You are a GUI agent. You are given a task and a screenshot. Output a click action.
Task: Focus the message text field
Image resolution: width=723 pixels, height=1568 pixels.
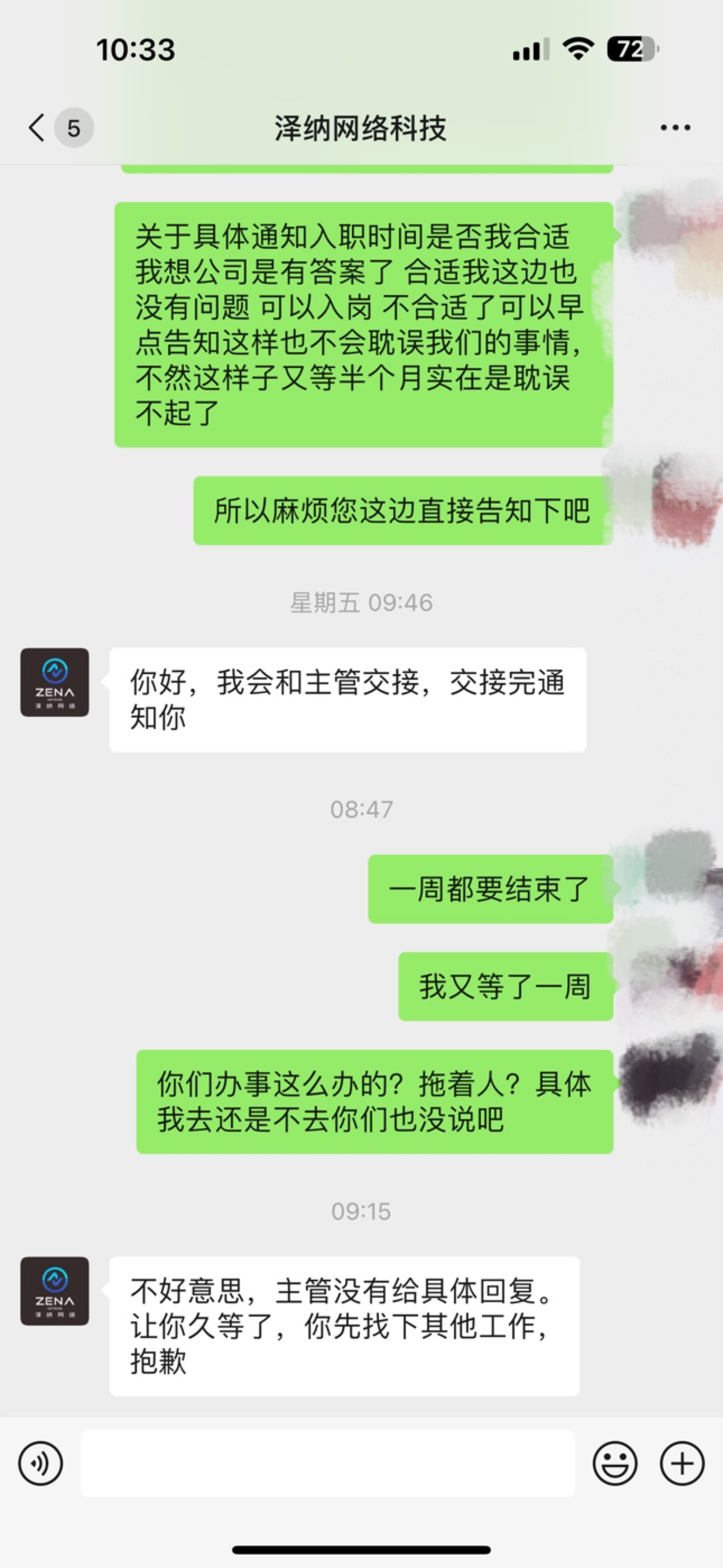click(327, 1463)
